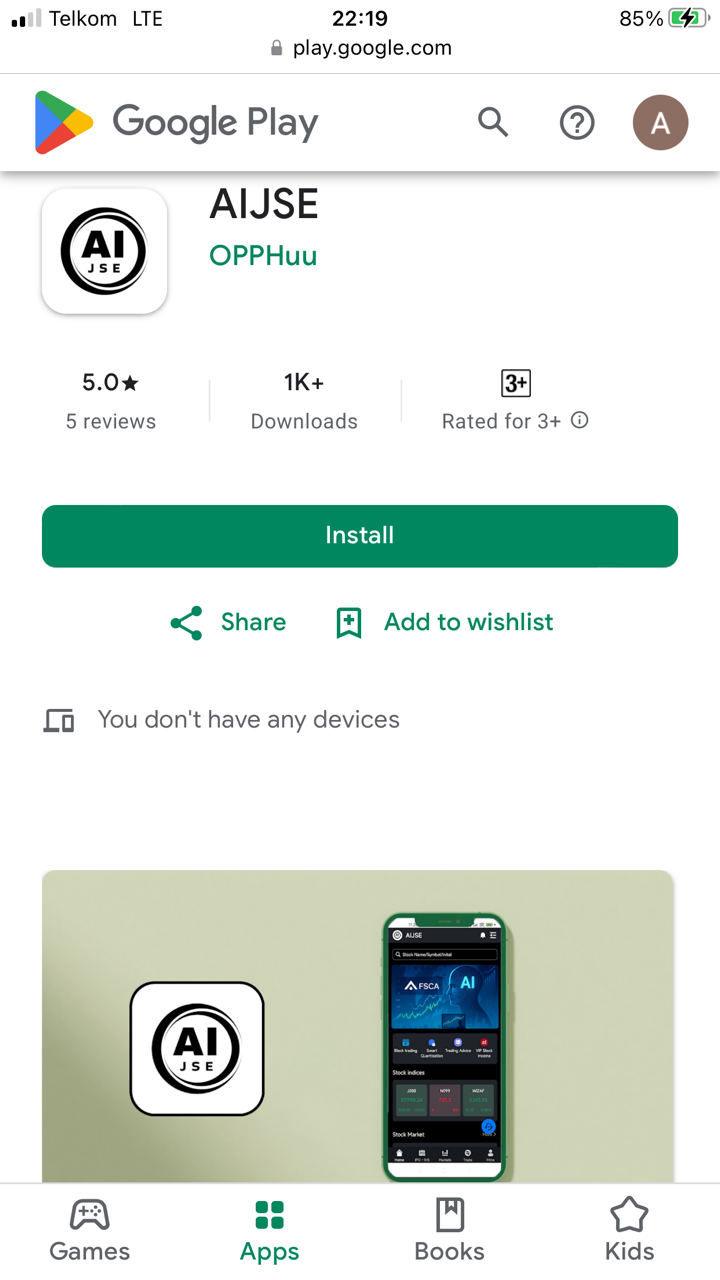The height and width of the screenshot is (1280, 720).
Task: Share the AIJSE app
Action: 229,622
